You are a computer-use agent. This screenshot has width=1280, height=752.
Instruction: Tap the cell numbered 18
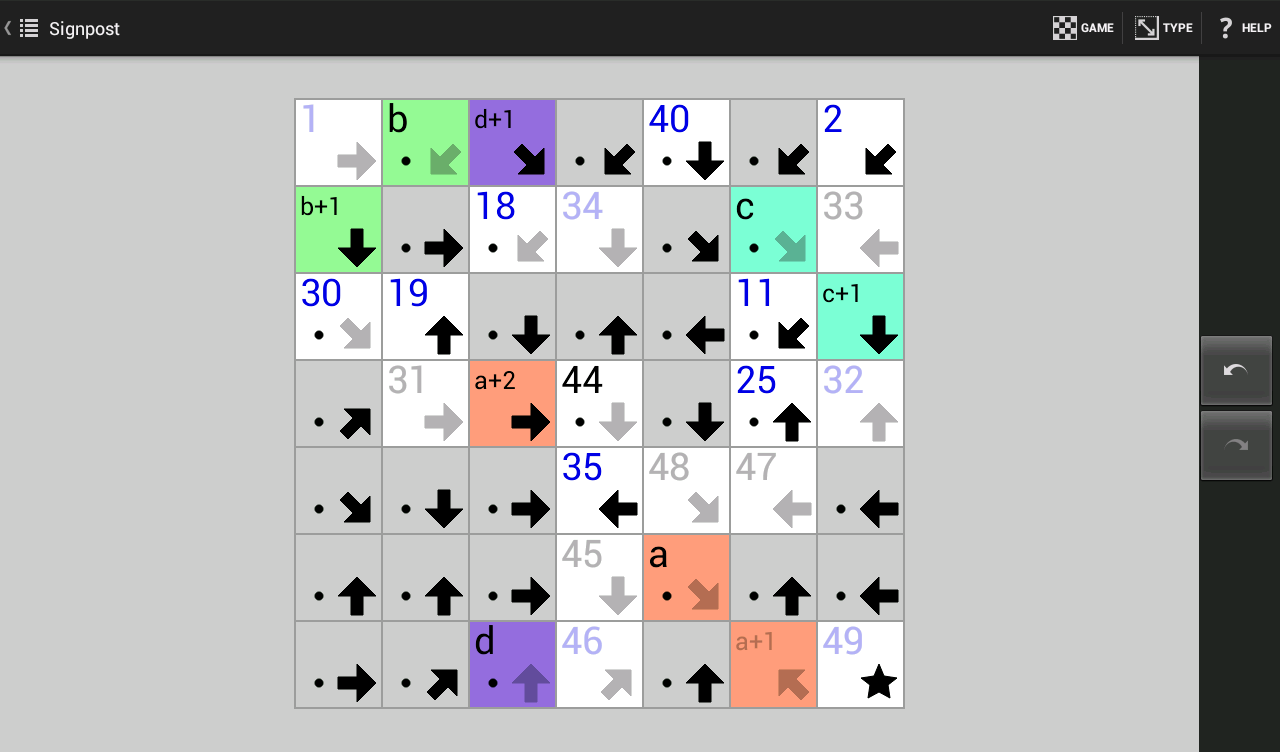[512, 229]
